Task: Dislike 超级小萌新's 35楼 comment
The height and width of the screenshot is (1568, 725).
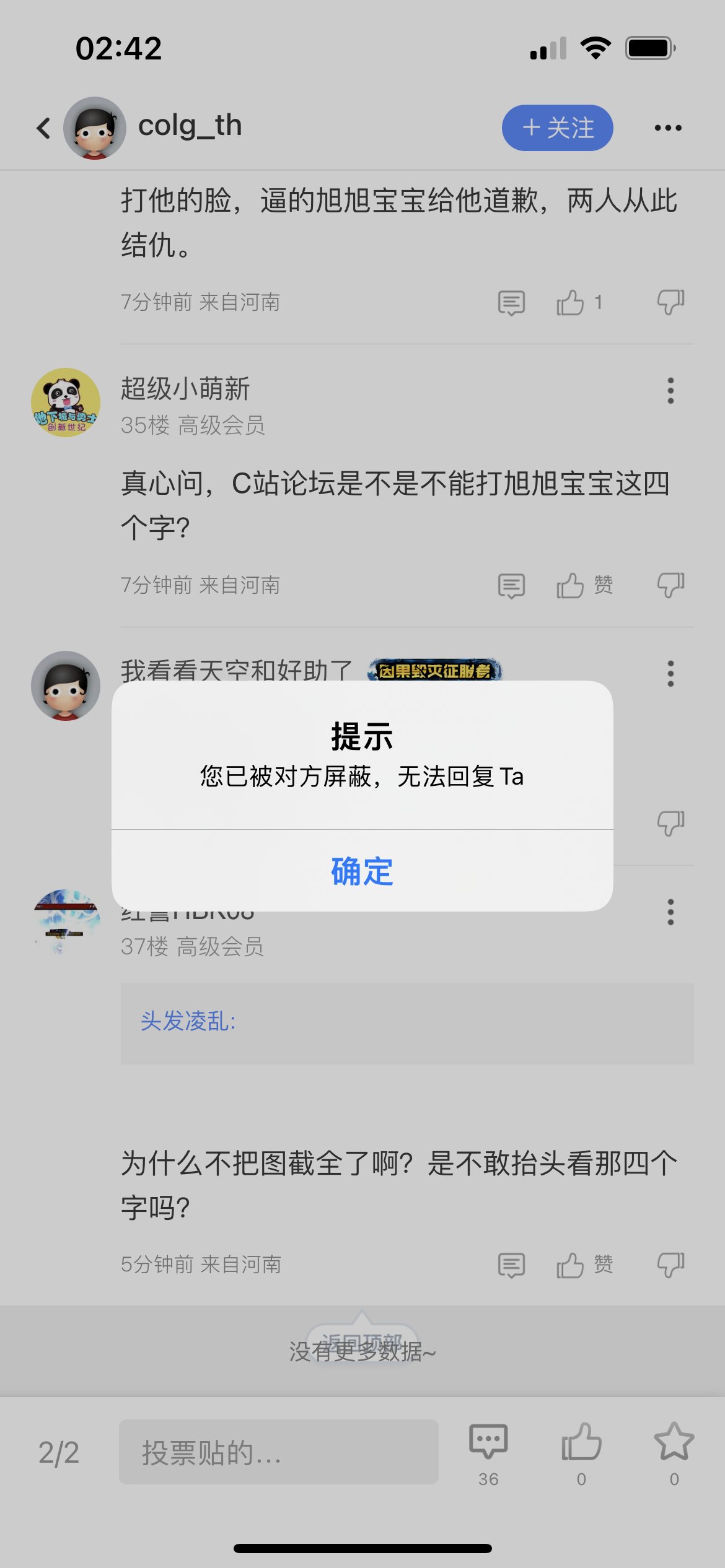Action: pos(670,585)
